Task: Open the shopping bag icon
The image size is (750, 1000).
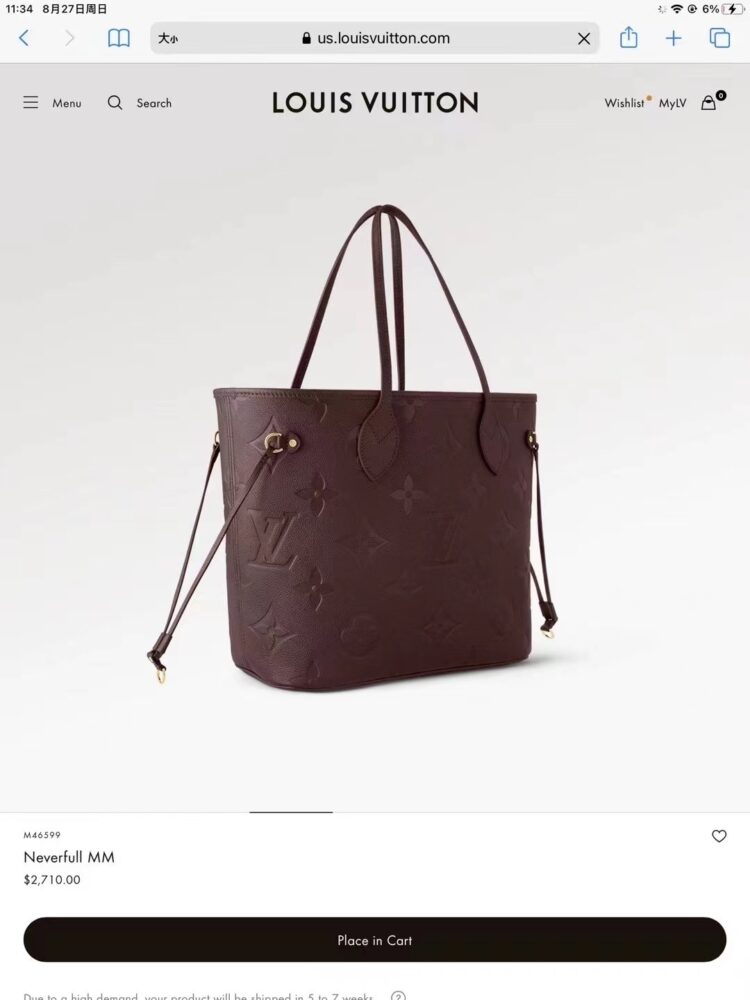Action: pos(709,103)
